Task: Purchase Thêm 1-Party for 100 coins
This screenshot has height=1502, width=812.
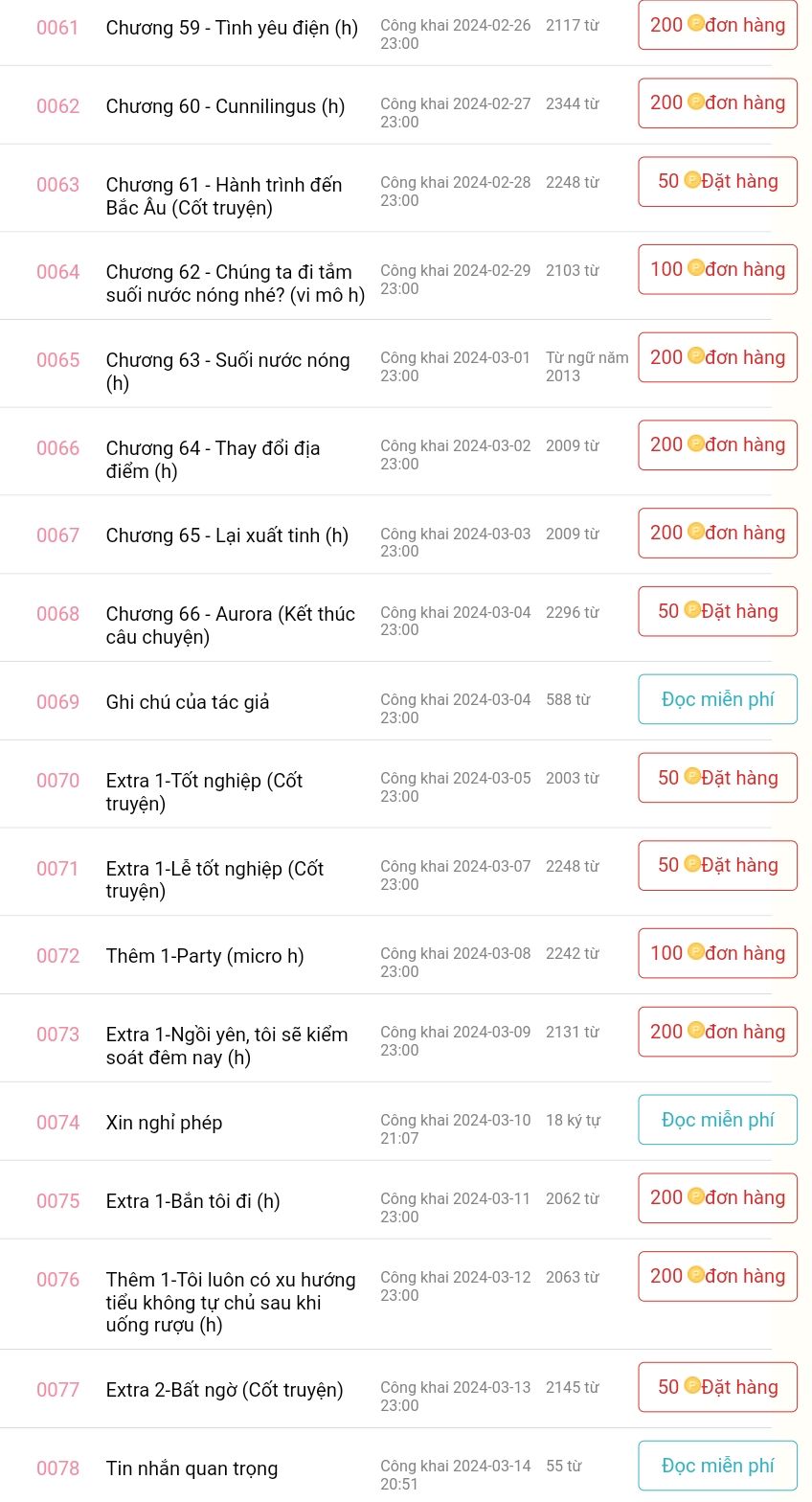Action: coord(717,953)
